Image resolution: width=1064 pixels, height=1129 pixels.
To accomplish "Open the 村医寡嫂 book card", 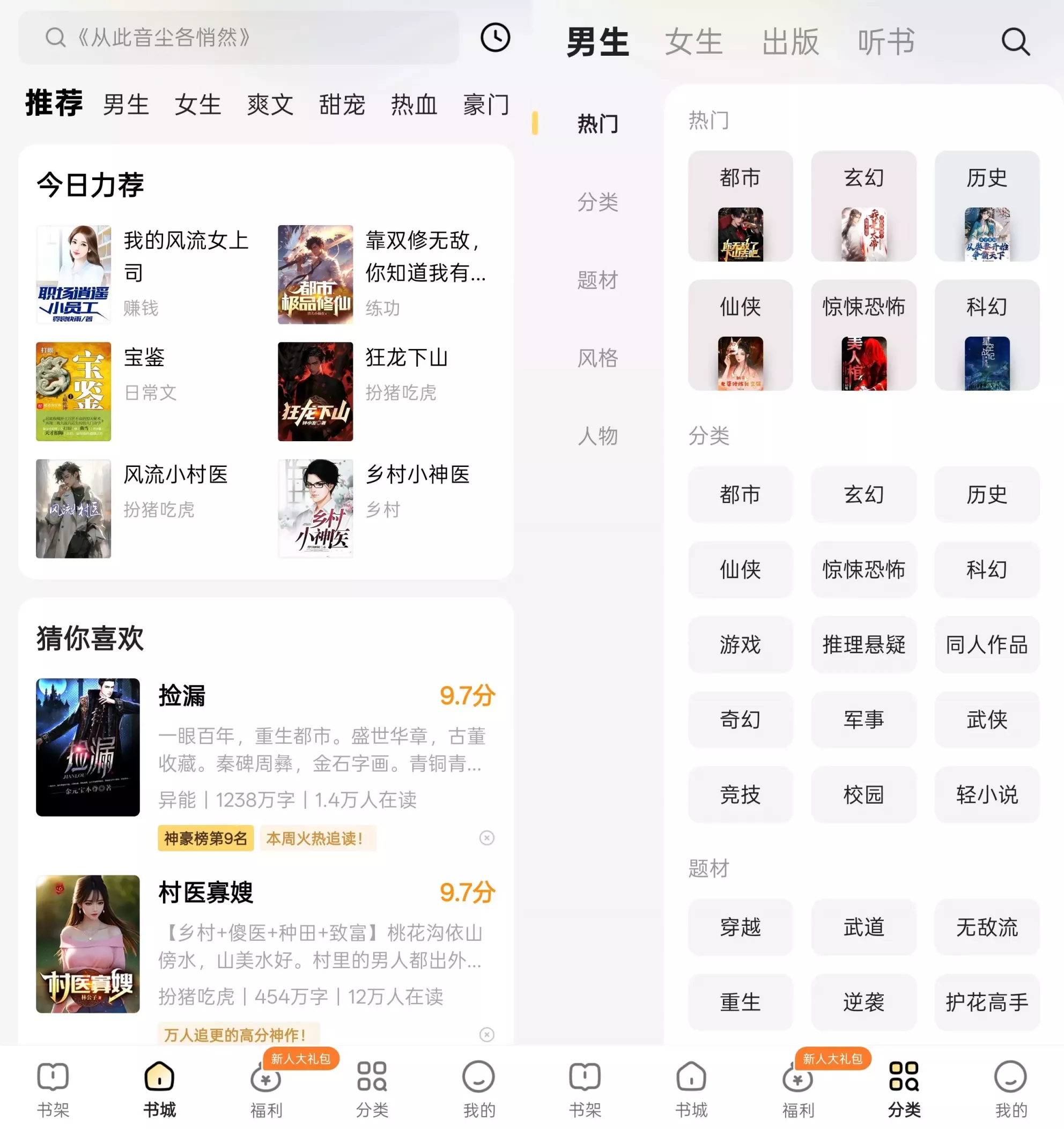I will [x=265, y=944].
